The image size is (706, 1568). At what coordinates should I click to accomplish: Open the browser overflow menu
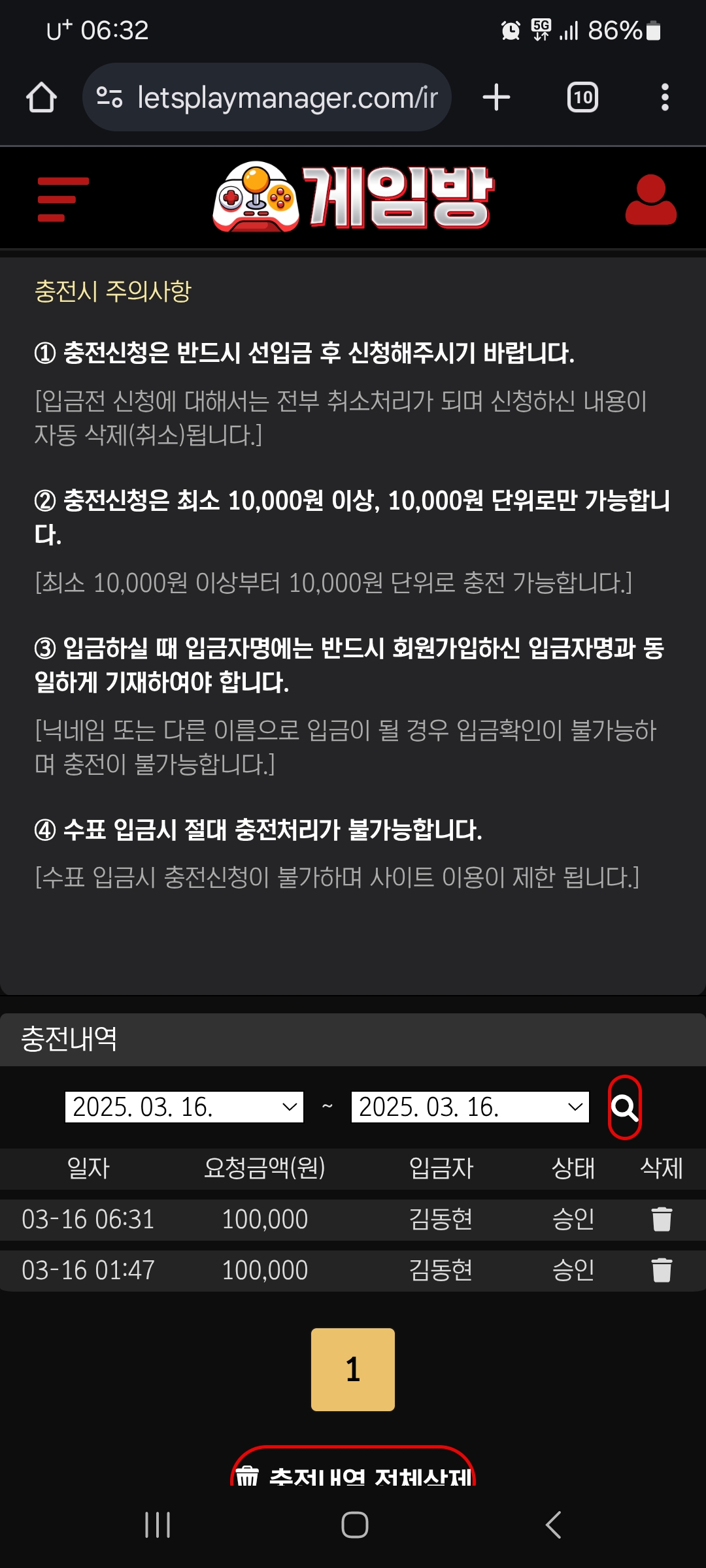[665, 97]
